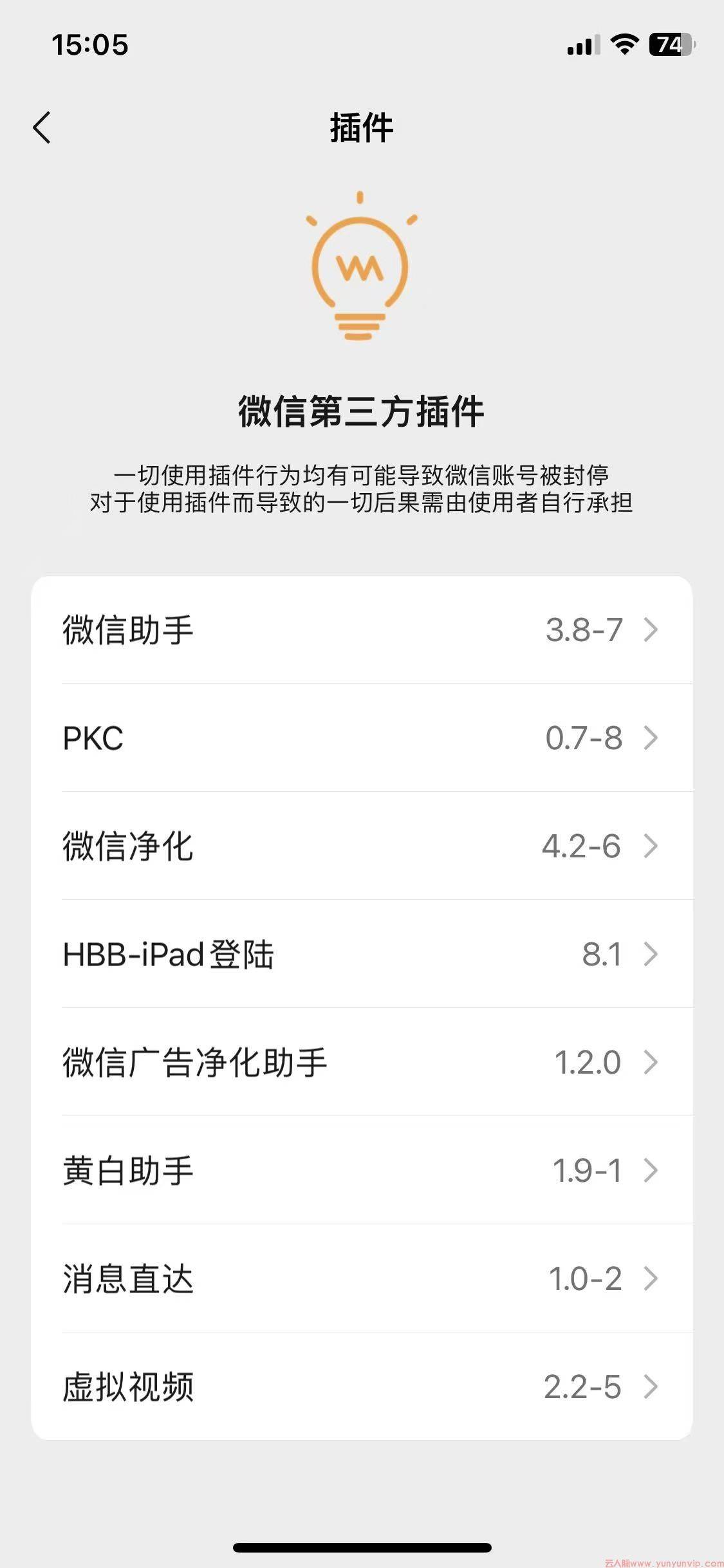Click the back arrow to exit 插件 page
724x1568 pixels.
(x=43, y=127)
